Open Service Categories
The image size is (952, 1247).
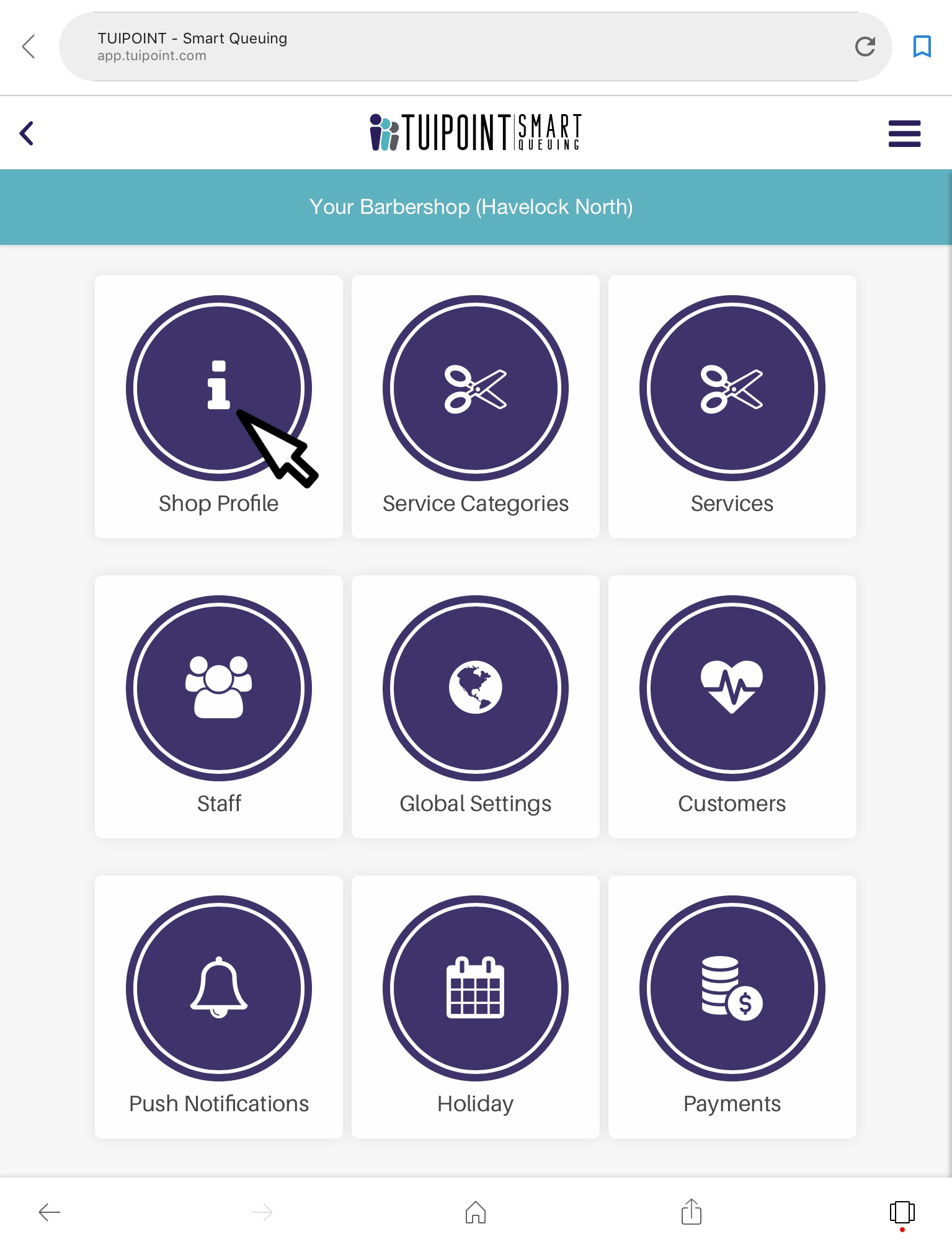tap(475, 407)
